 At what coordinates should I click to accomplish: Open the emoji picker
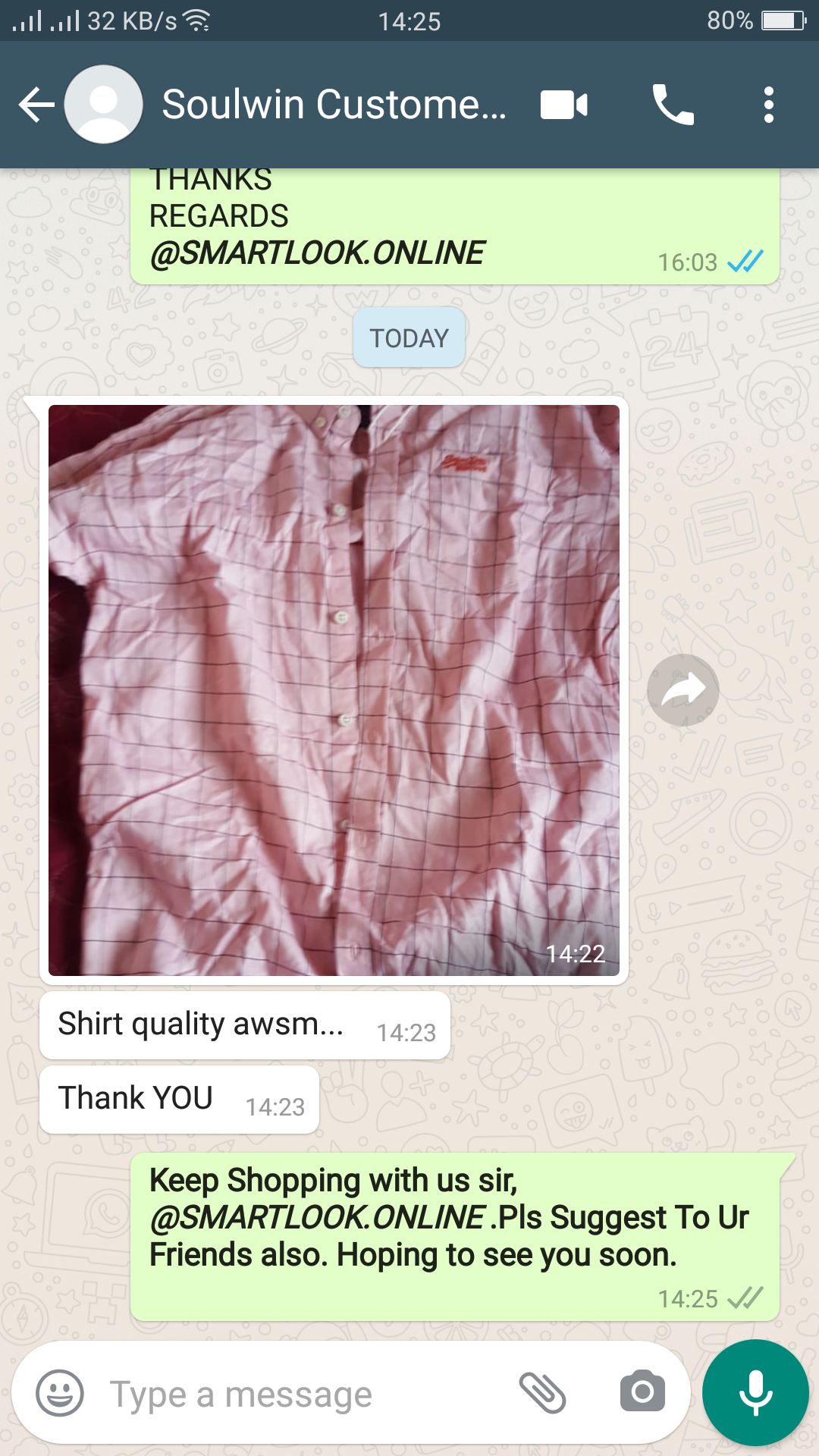click(60, 1393)
